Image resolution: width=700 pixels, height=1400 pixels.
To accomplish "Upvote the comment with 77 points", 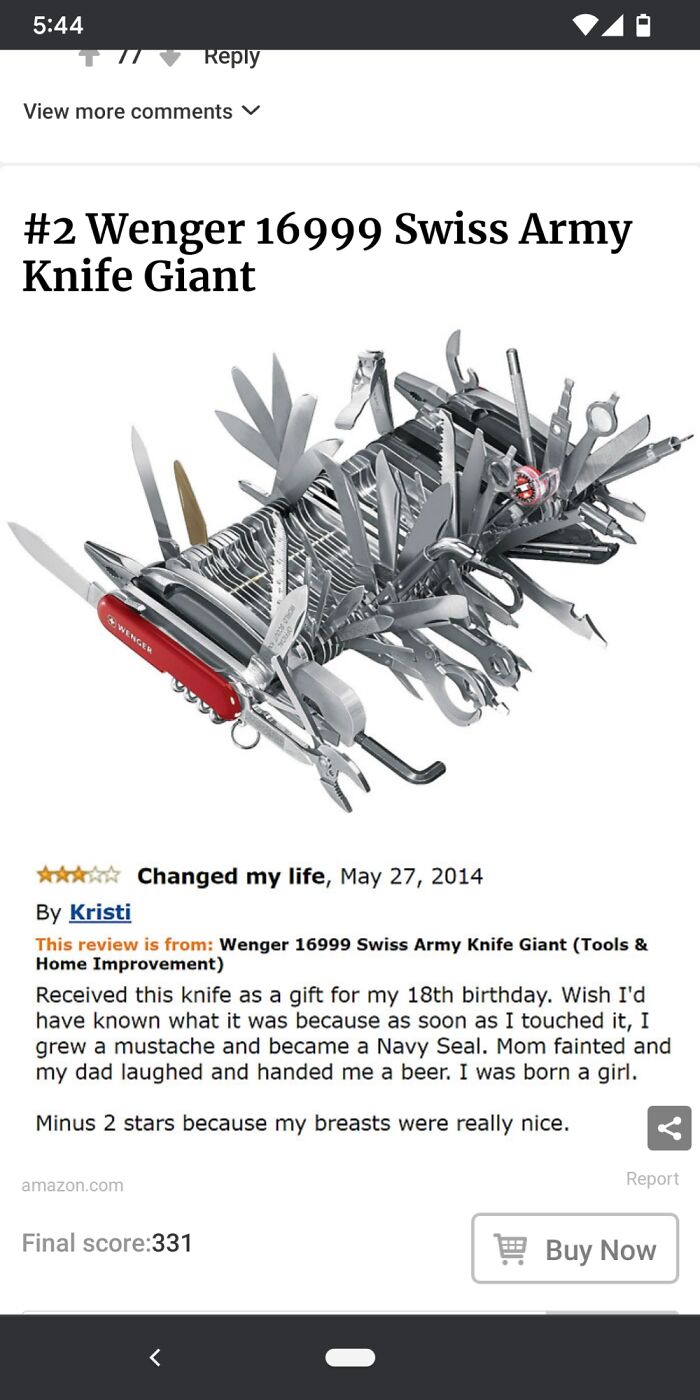I will coord(90,57).
